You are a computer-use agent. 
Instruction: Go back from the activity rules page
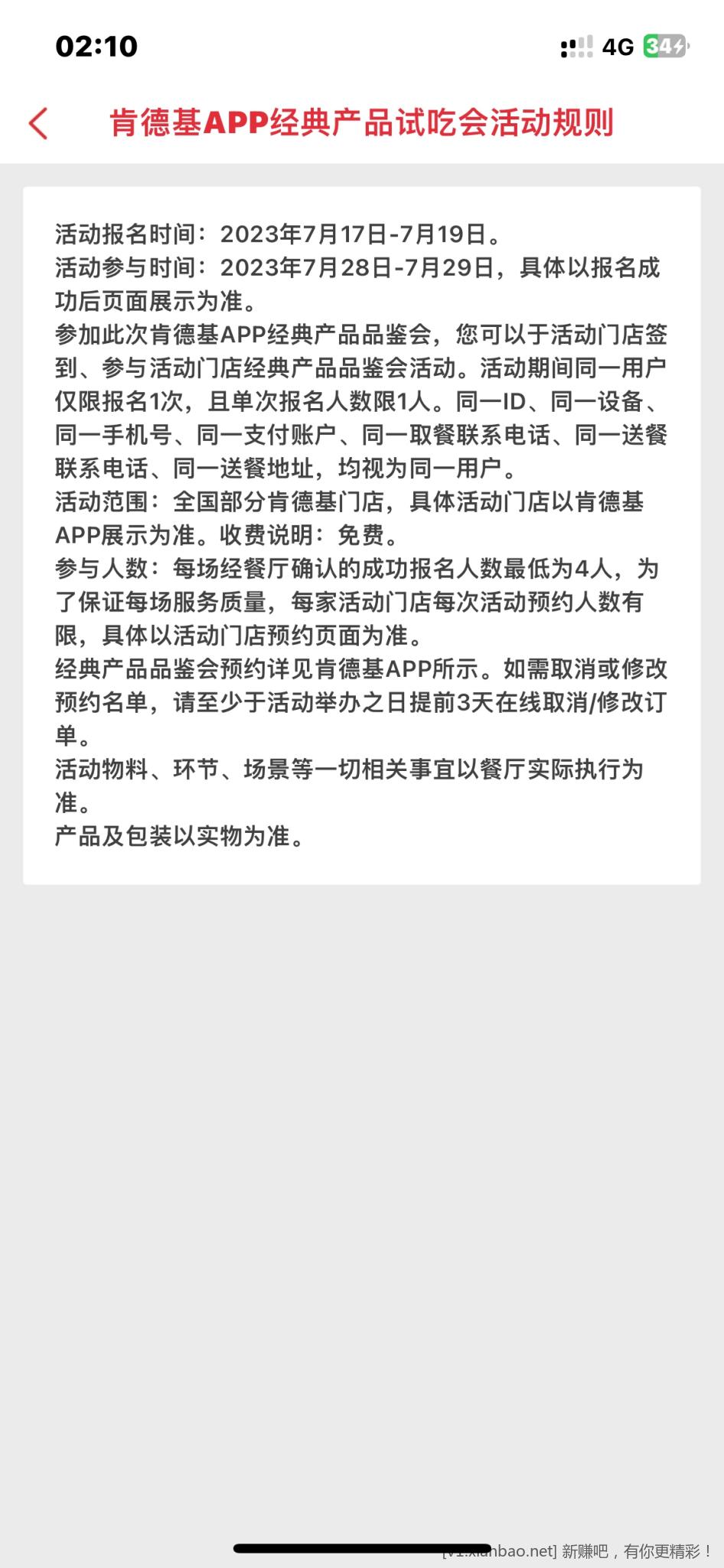point(38,123)
